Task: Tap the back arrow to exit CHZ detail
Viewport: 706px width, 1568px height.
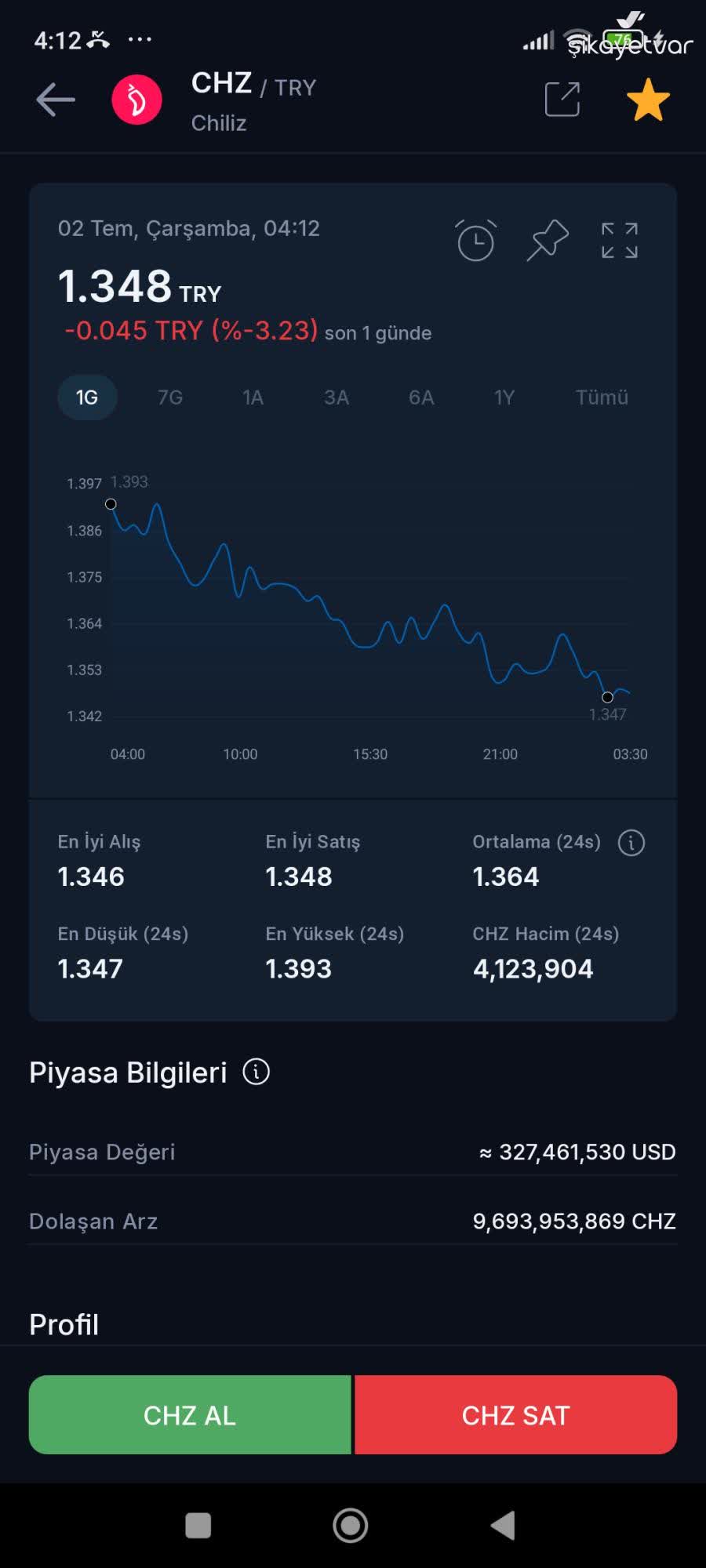Action: (55, 99)
